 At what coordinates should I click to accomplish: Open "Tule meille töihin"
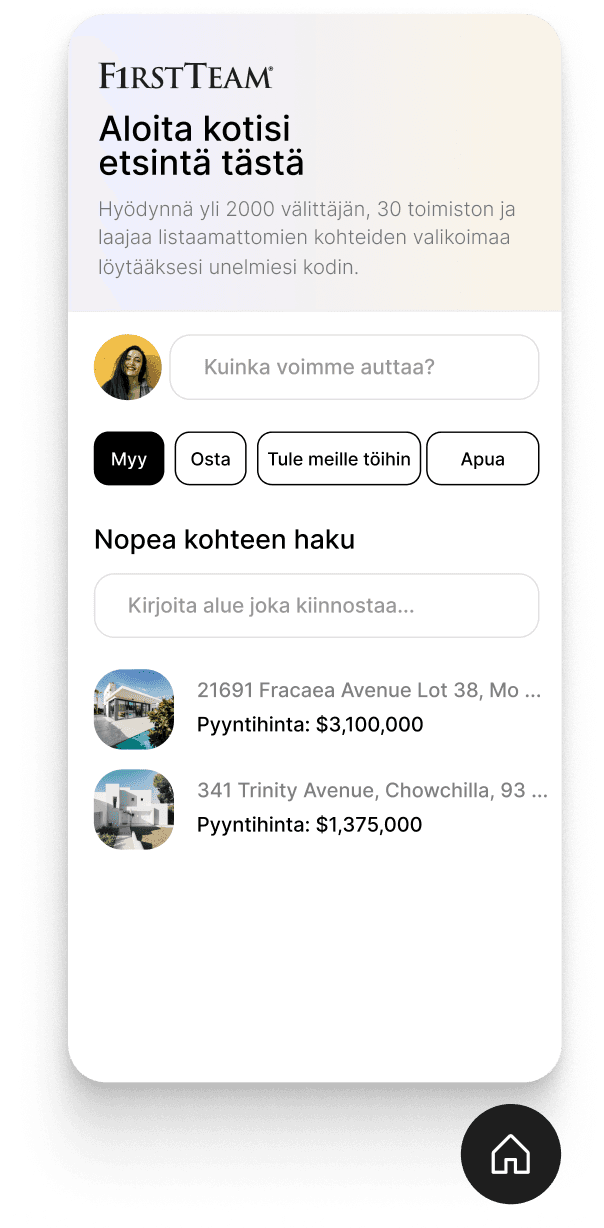click(339, 459)
